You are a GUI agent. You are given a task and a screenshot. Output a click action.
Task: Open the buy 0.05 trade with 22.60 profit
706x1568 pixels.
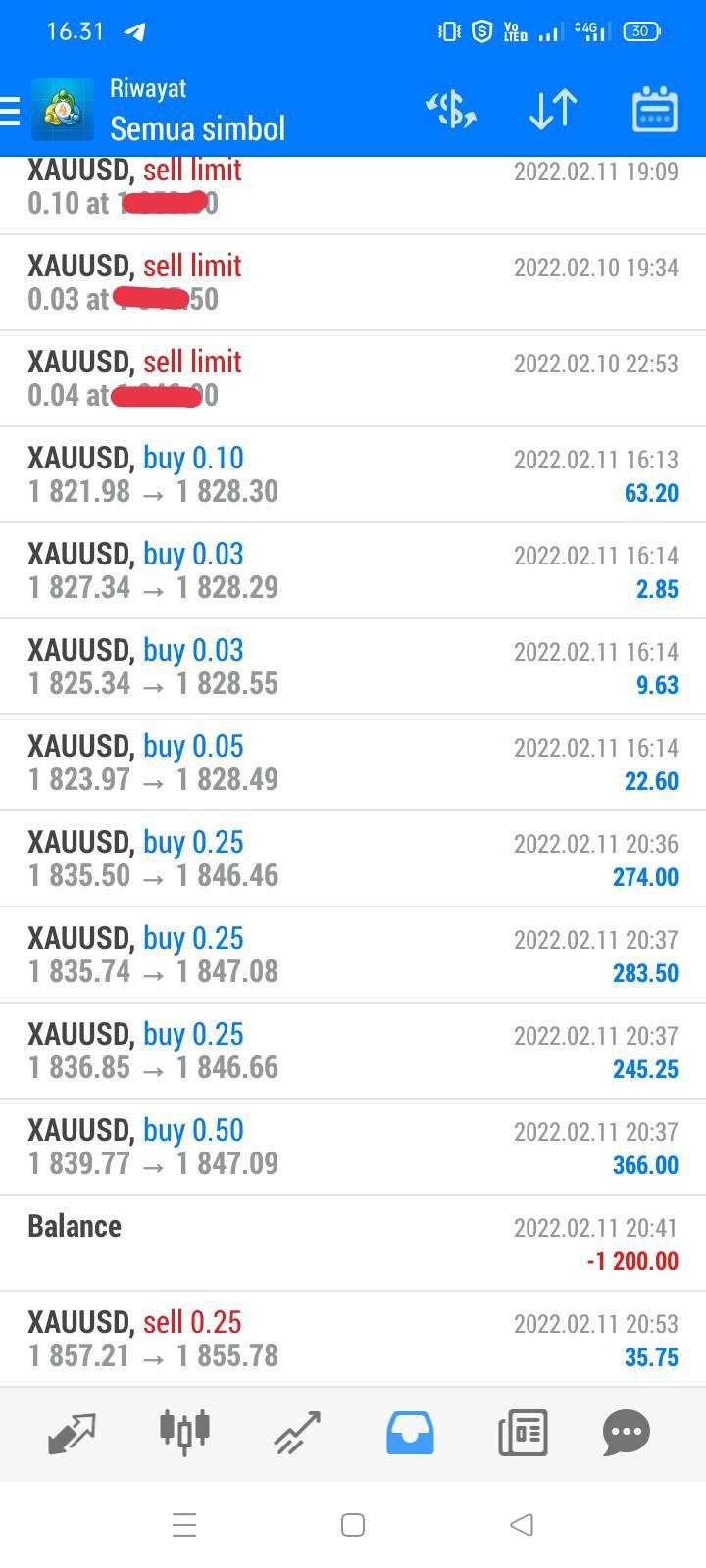353,762
